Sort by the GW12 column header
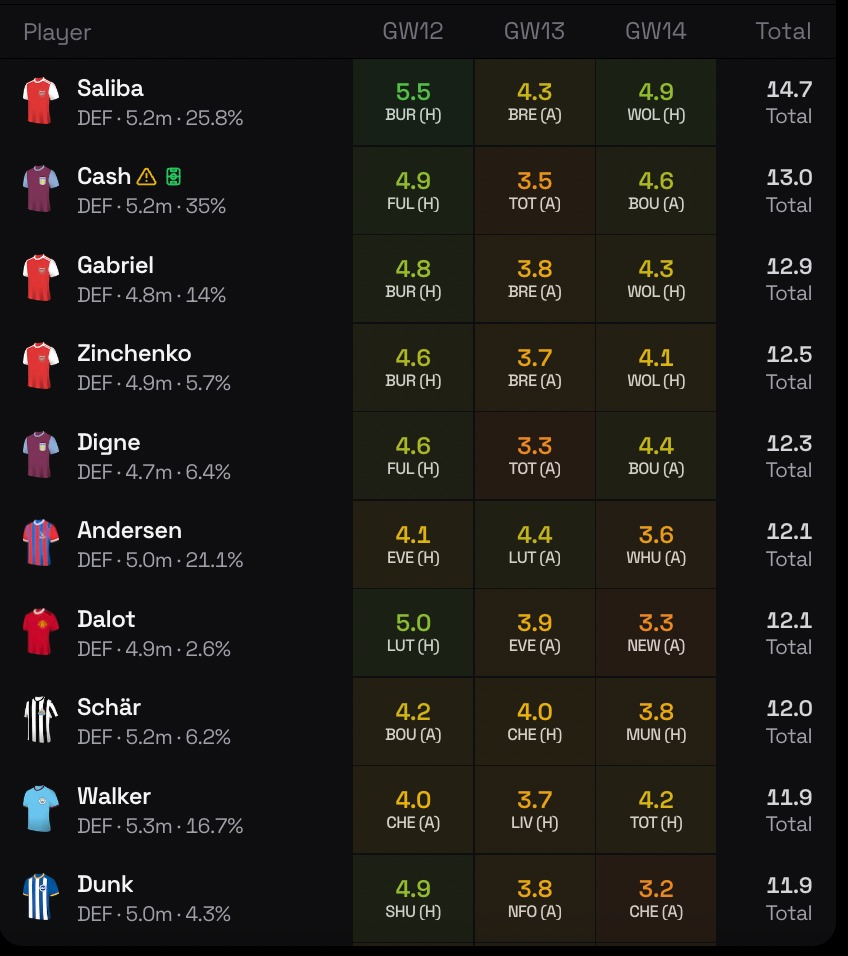The height and width of the screenshot is (956, 848). [412, 31]
